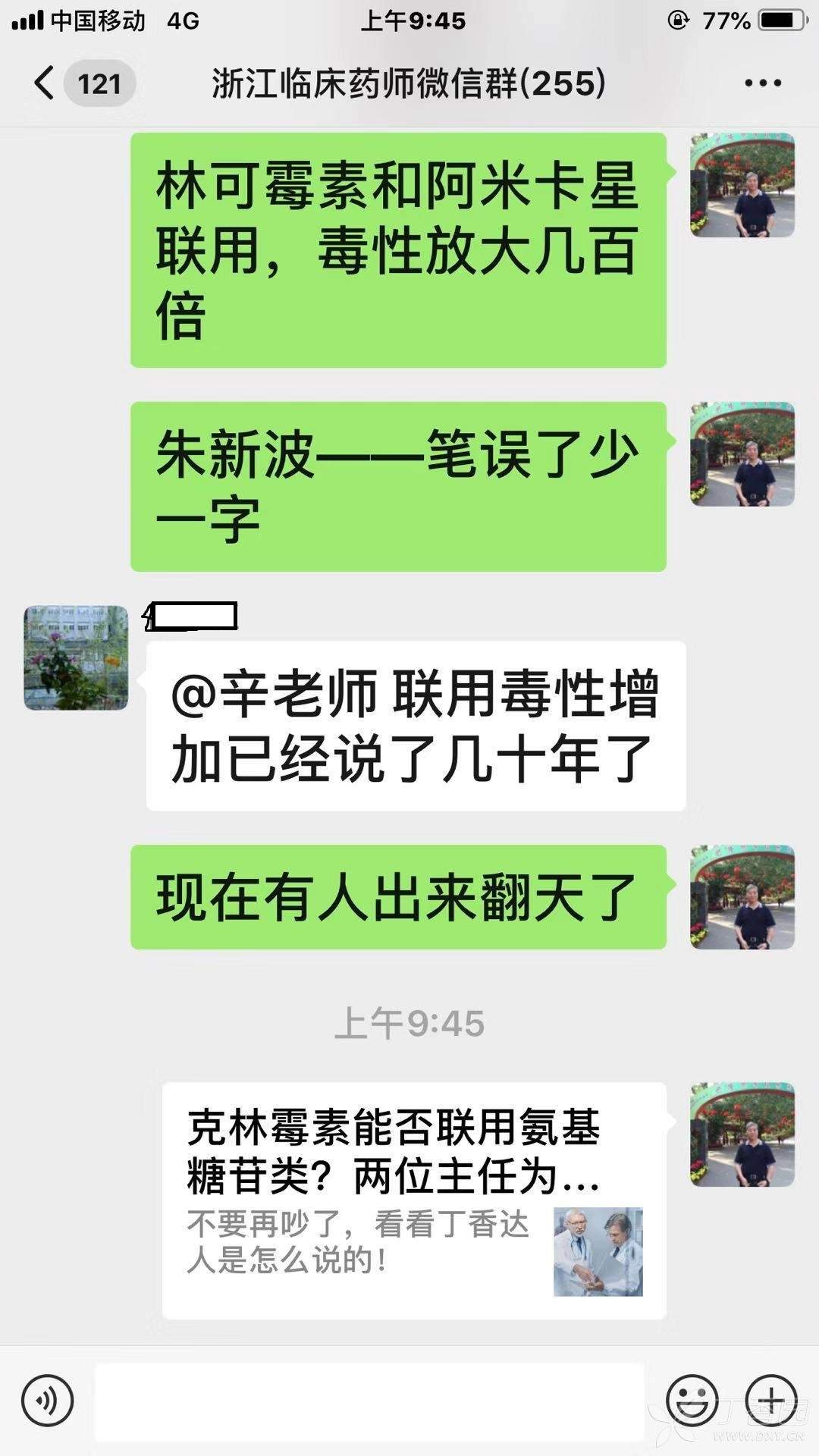Tap the message text field

tap(369, 1401)
